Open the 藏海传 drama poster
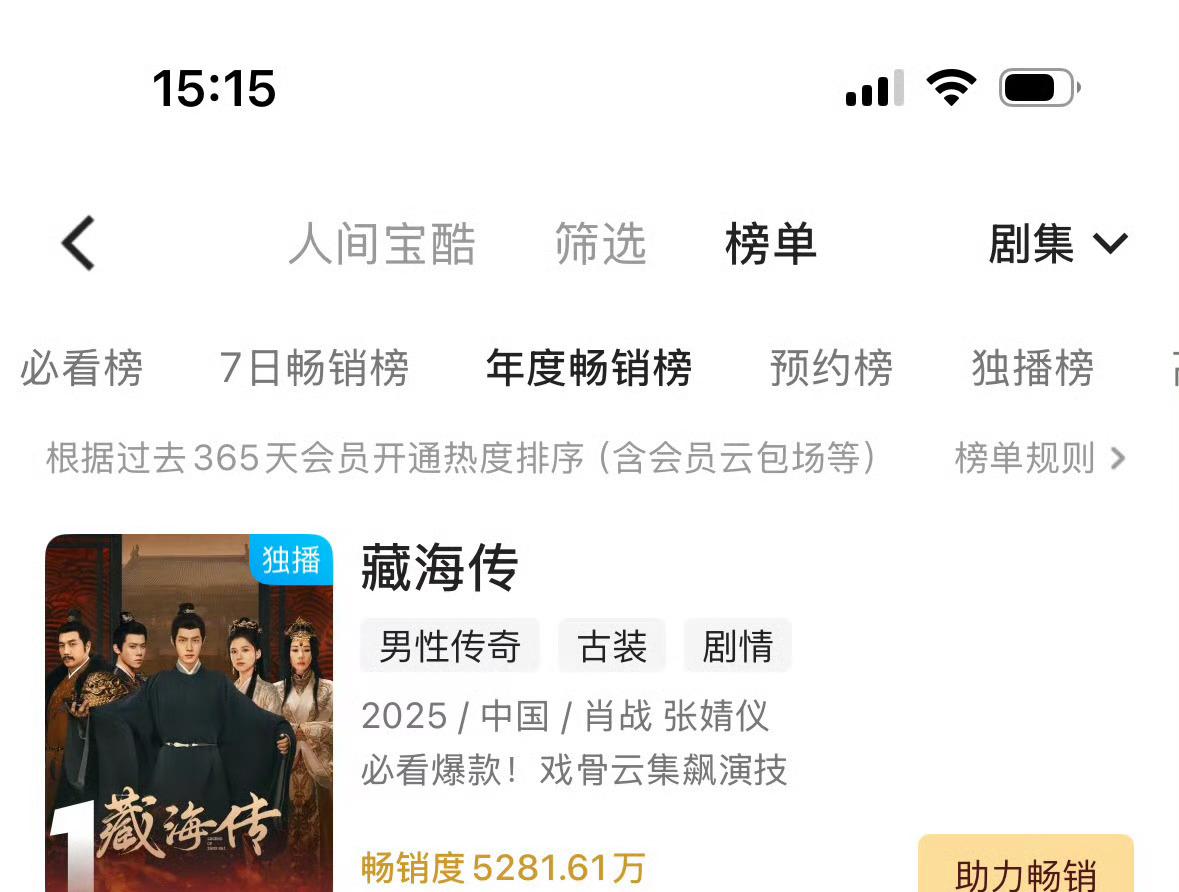The height and width of the screenshot is (892, 1179). [189, 712]
